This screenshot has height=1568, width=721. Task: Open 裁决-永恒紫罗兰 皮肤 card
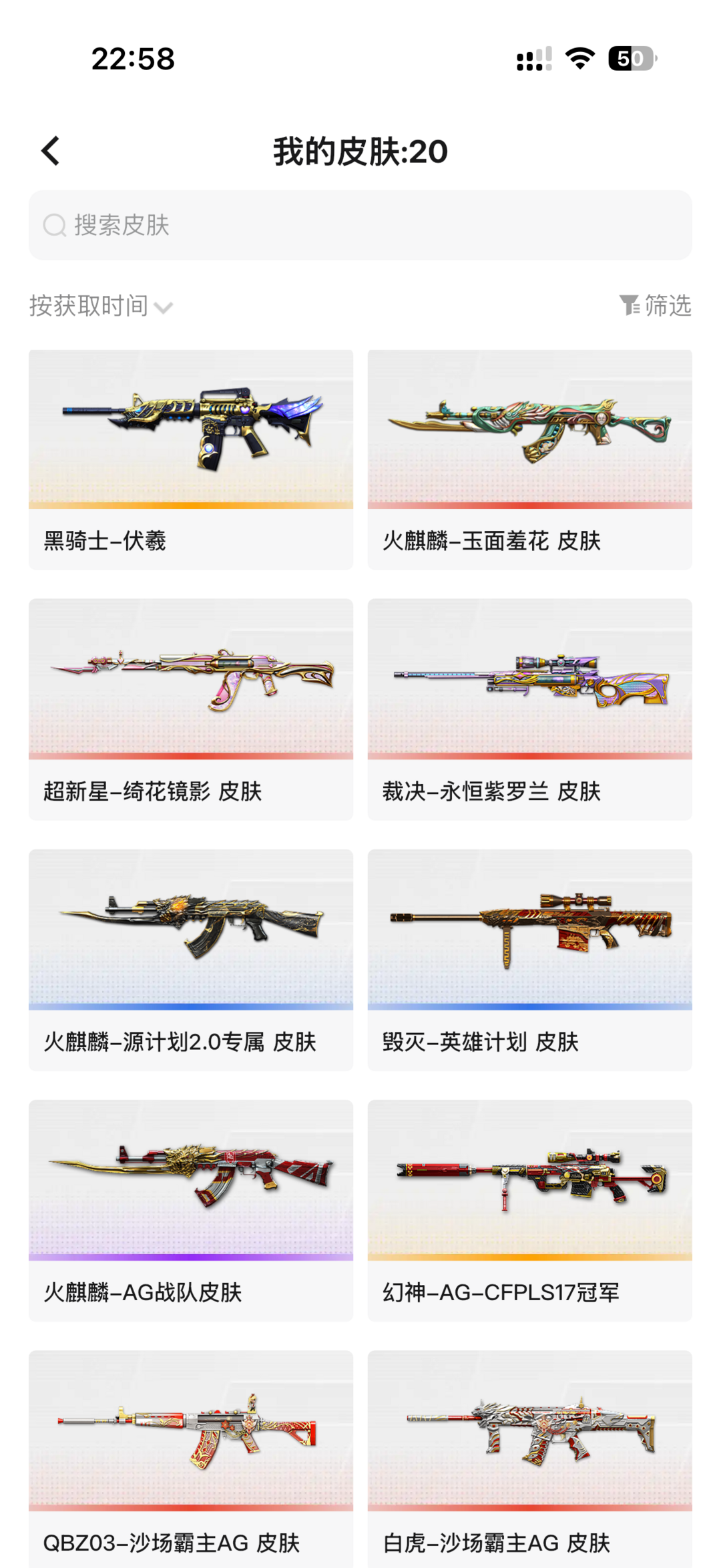pyautogui.click(x=530, y=710)
